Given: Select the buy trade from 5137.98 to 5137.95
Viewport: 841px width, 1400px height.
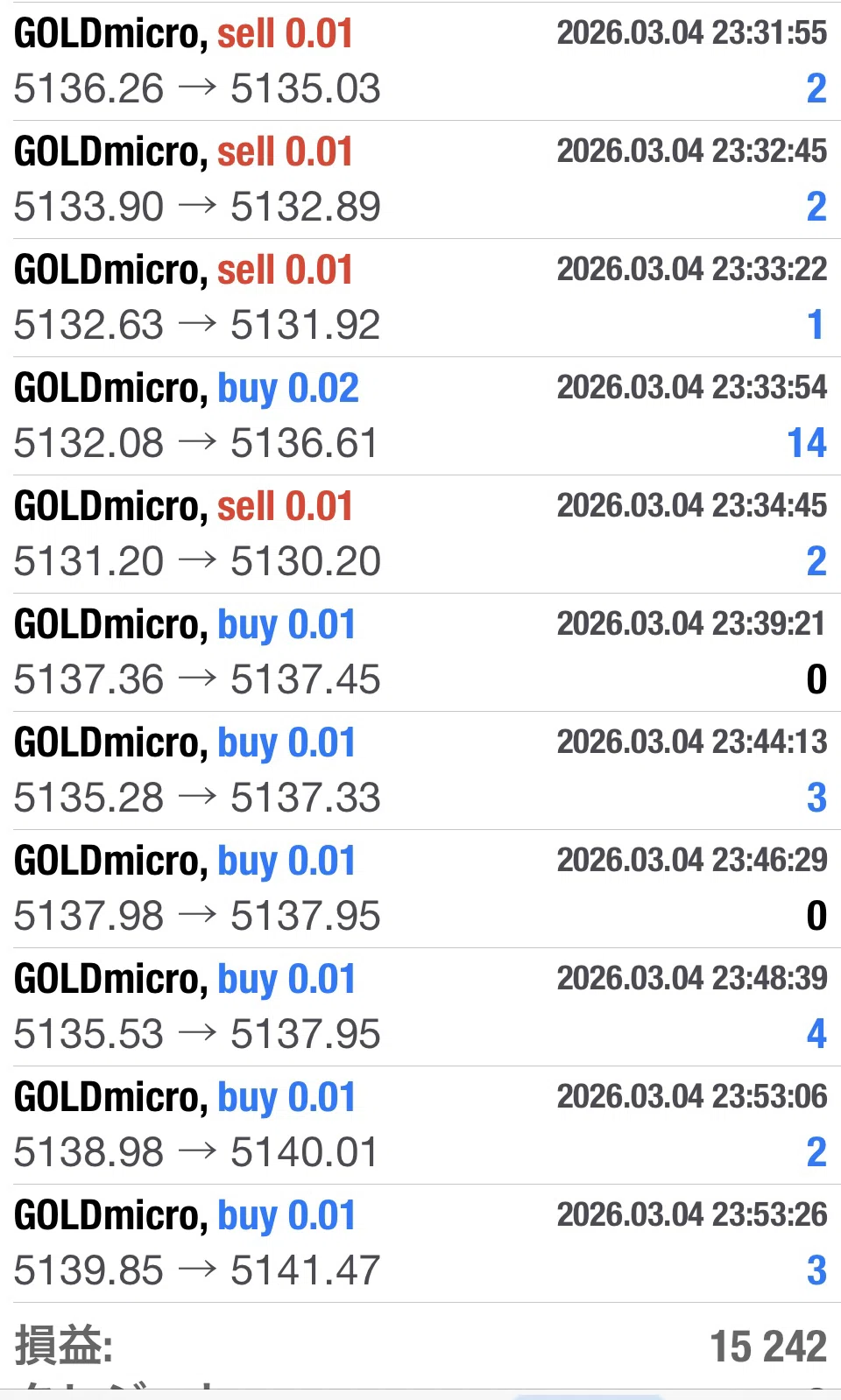Looking at the screenshot, I should point(420,889).
